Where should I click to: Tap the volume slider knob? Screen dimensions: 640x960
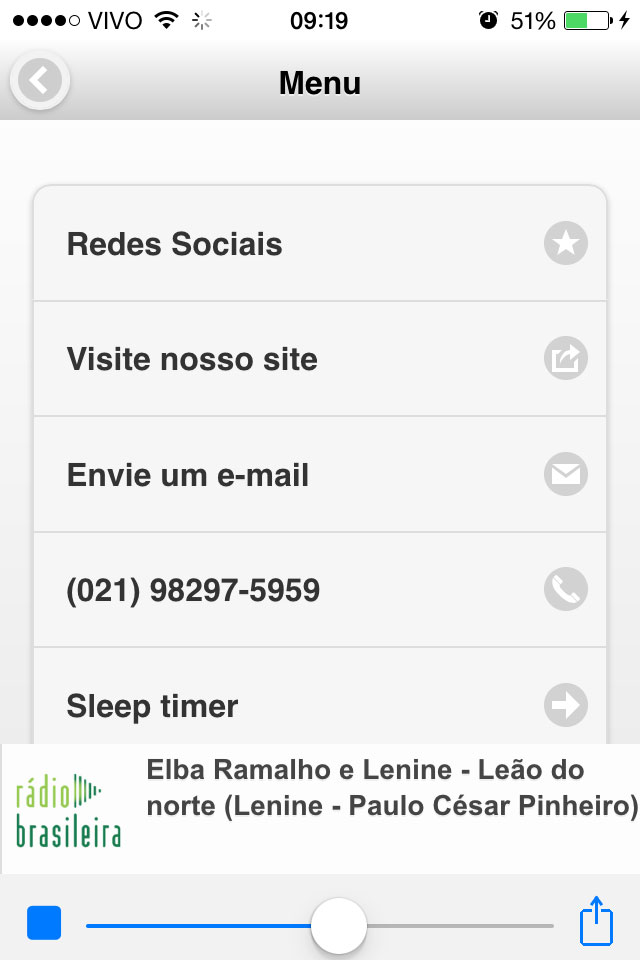pos(339,926)
